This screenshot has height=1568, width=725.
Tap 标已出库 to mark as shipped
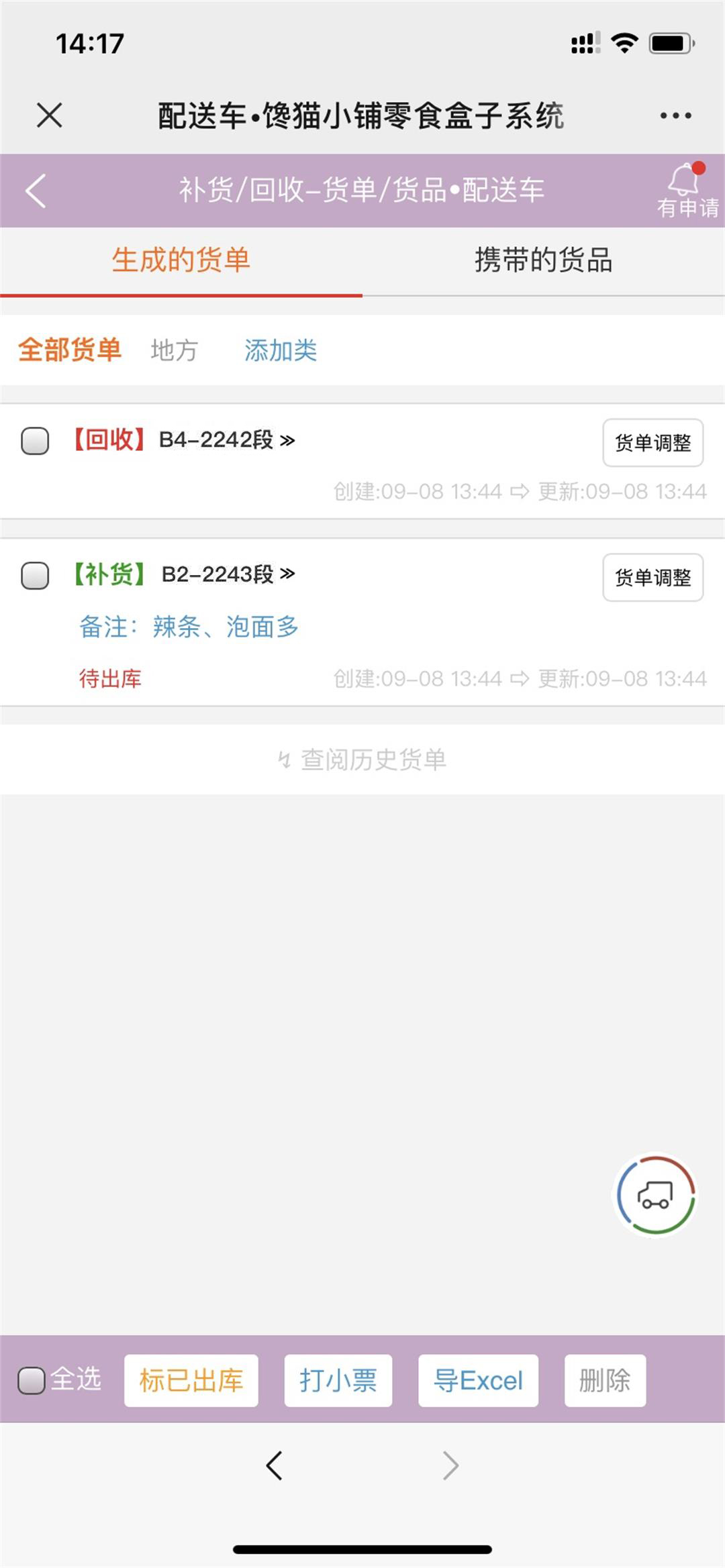pyautogui.click(x=191, y=1380)
